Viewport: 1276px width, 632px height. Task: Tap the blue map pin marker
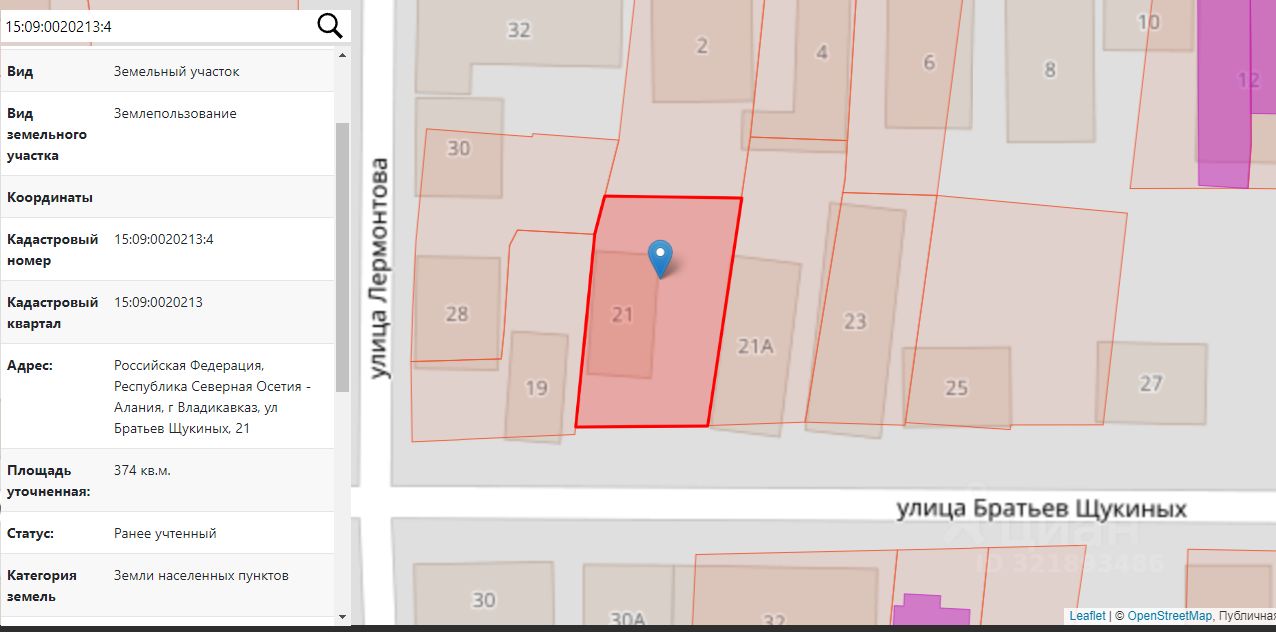coord(659,257)
